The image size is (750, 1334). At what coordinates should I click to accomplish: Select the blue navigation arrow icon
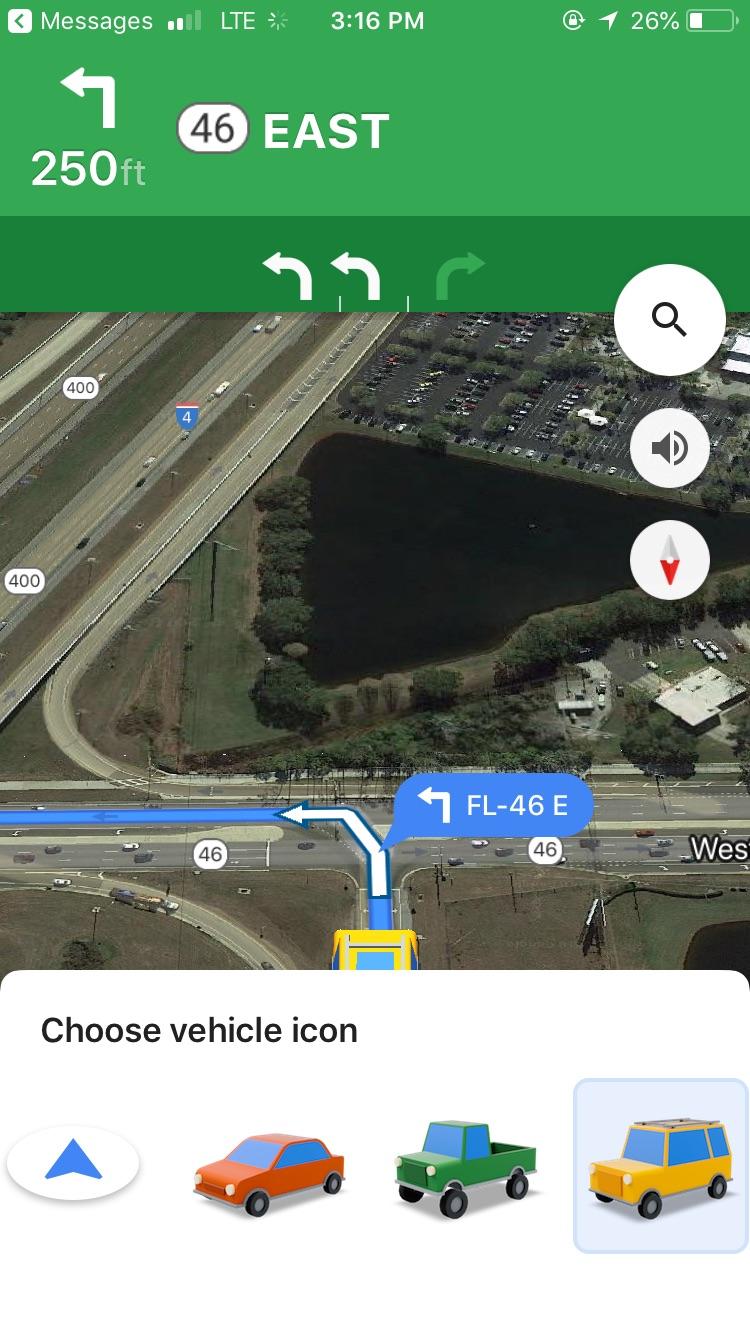click(73, 1163)
